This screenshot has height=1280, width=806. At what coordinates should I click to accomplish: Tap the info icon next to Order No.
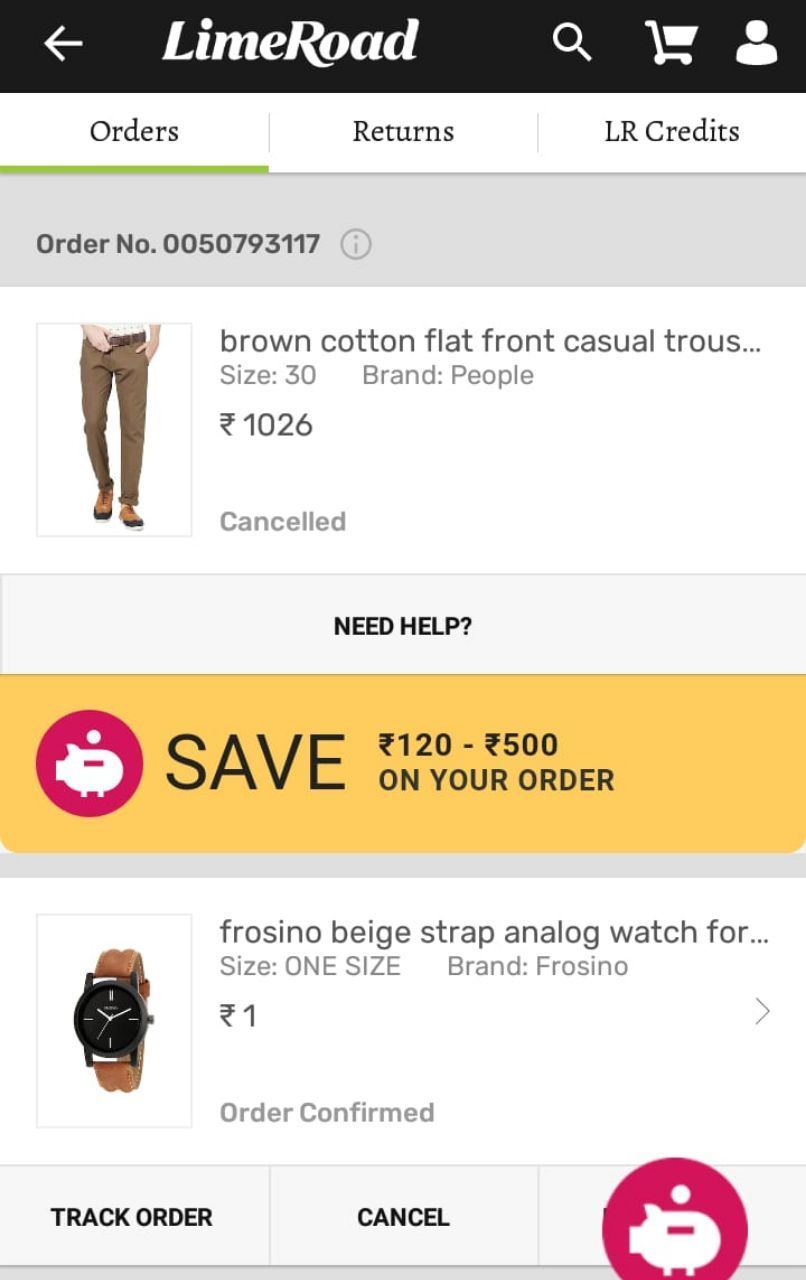[x=356, y=244]
